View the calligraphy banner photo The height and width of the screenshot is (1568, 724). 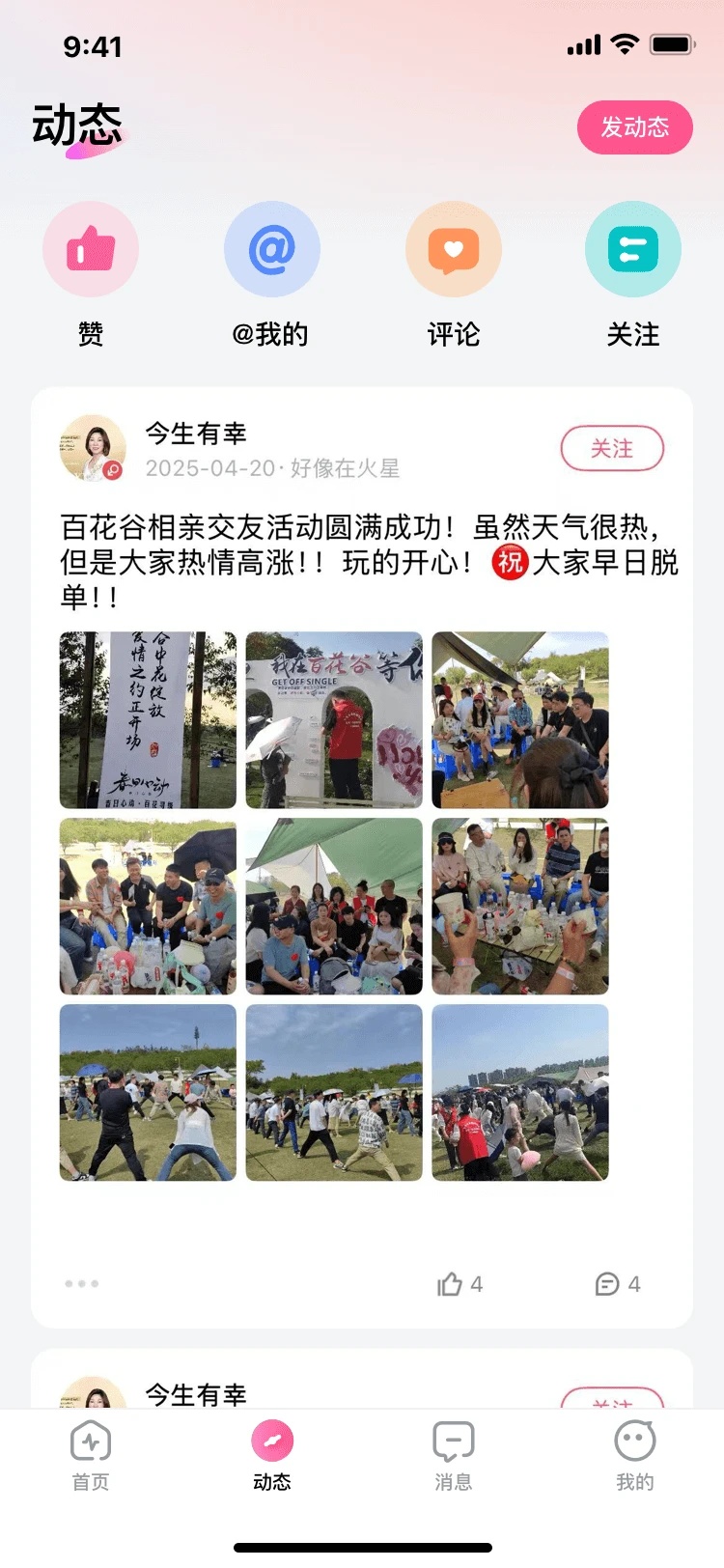tap(148, 720)
